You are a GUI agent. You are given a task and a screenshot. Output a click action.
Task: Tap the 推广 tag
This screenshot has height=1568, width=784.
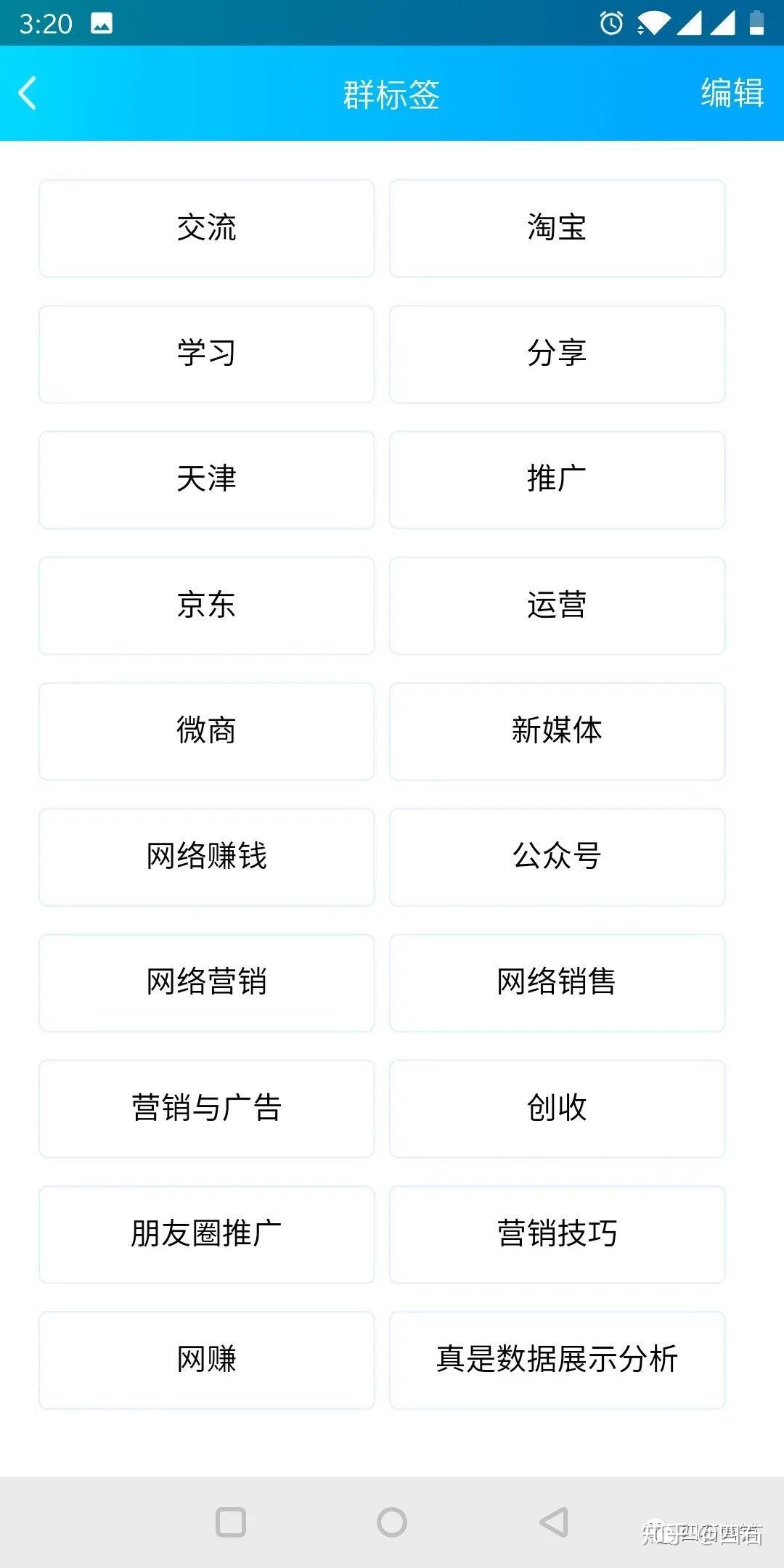pos(558,480)
